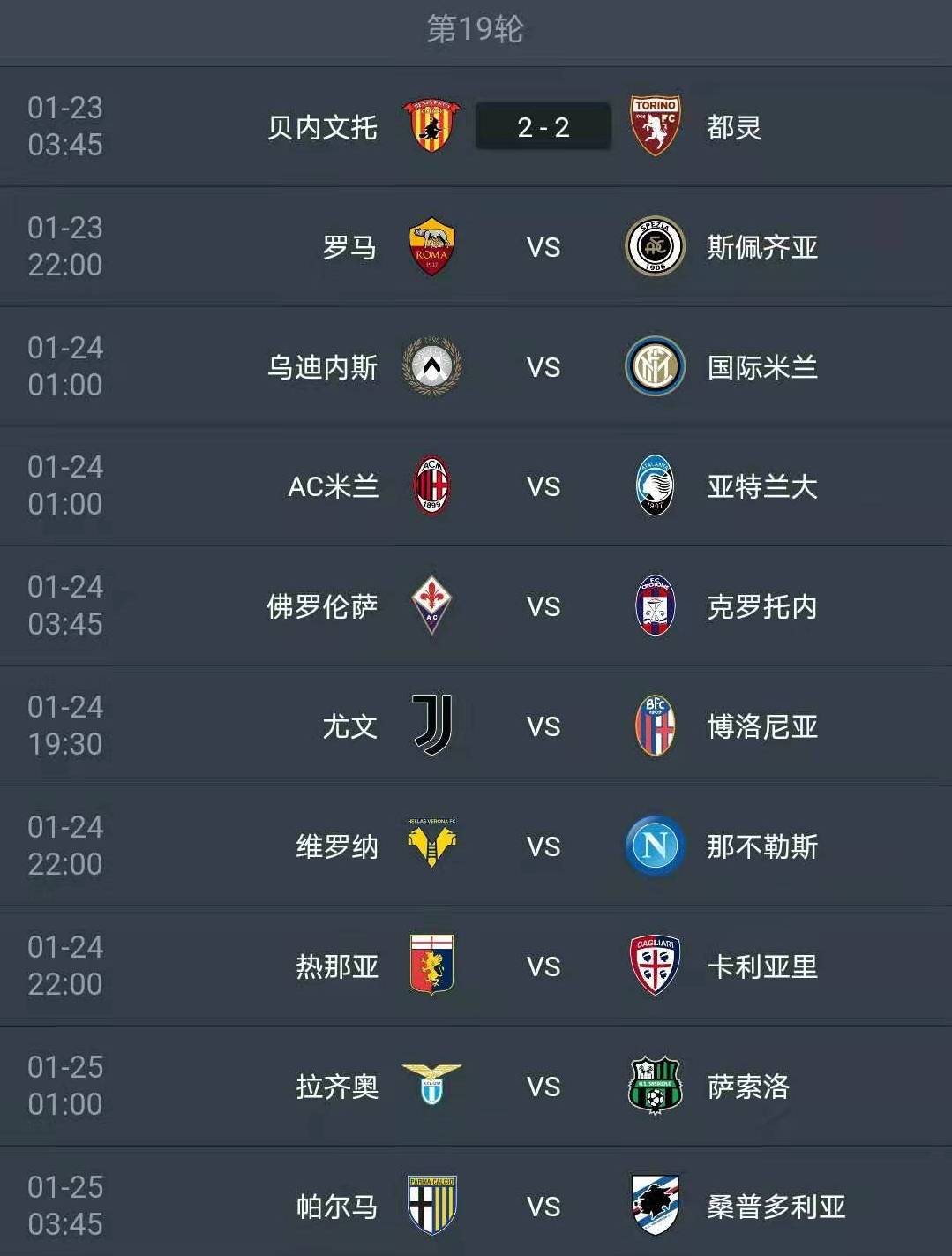This screenshot has height=1256, width=952.
Task: Open the Benevento vs Torino 2-2 match
Action: [543, 127]
